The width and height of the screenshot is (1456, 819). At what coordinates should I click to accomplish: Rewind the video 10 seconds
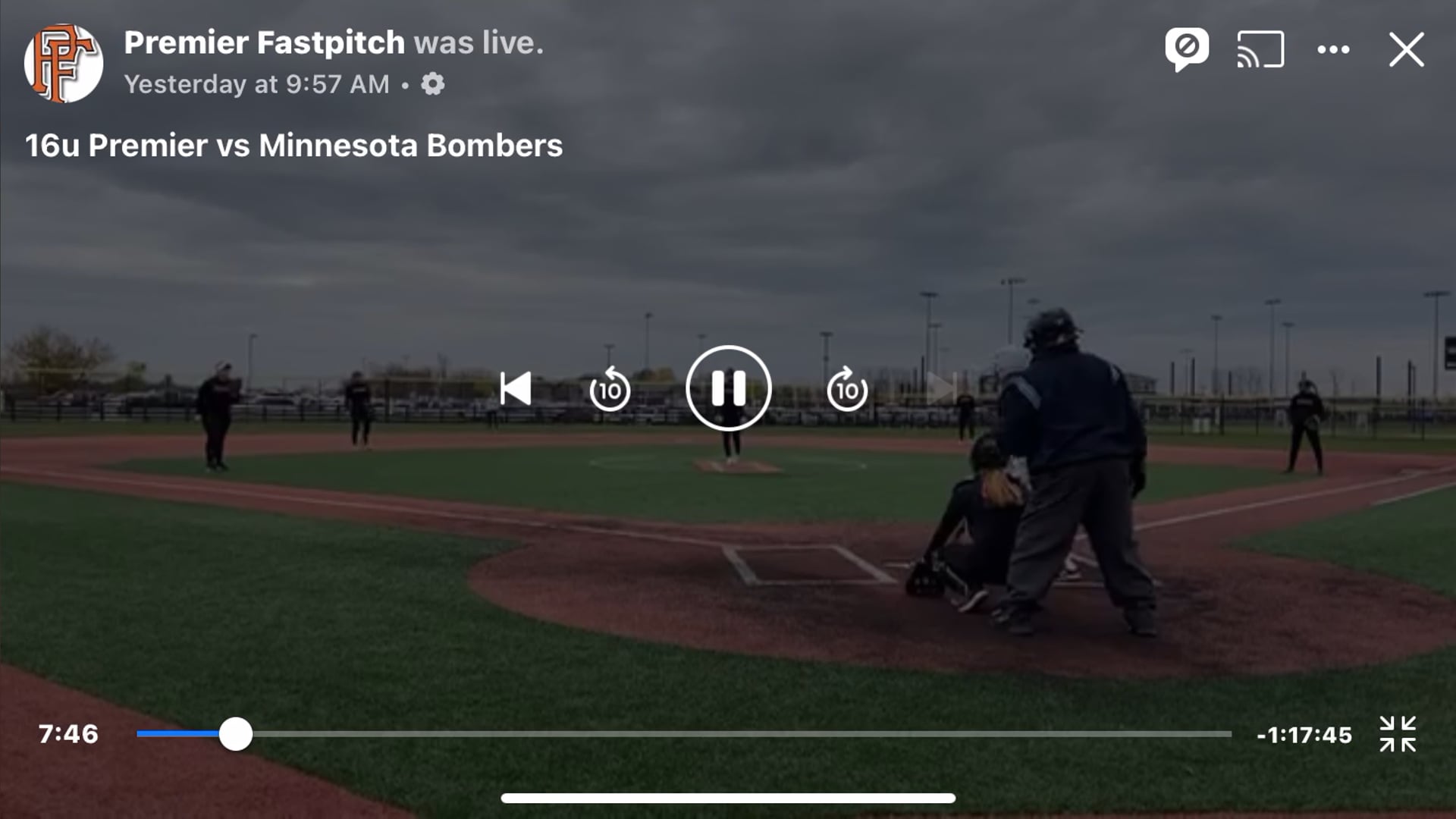point(610,390)
